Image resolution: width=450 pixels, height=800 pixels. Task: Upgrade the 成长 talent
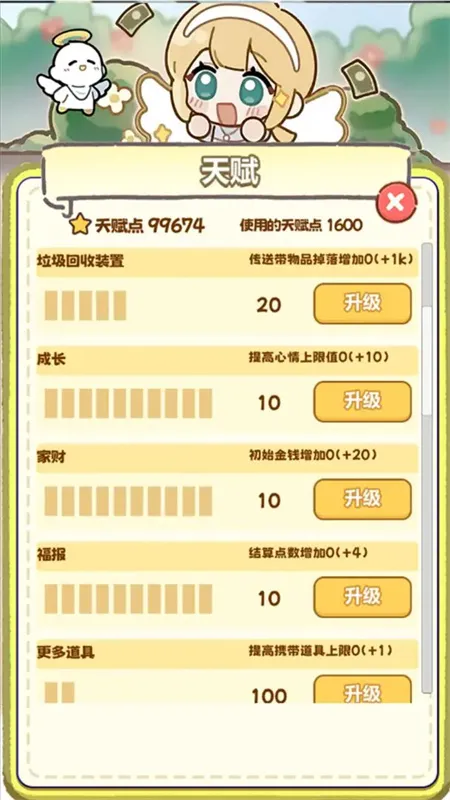pos(362,402)
